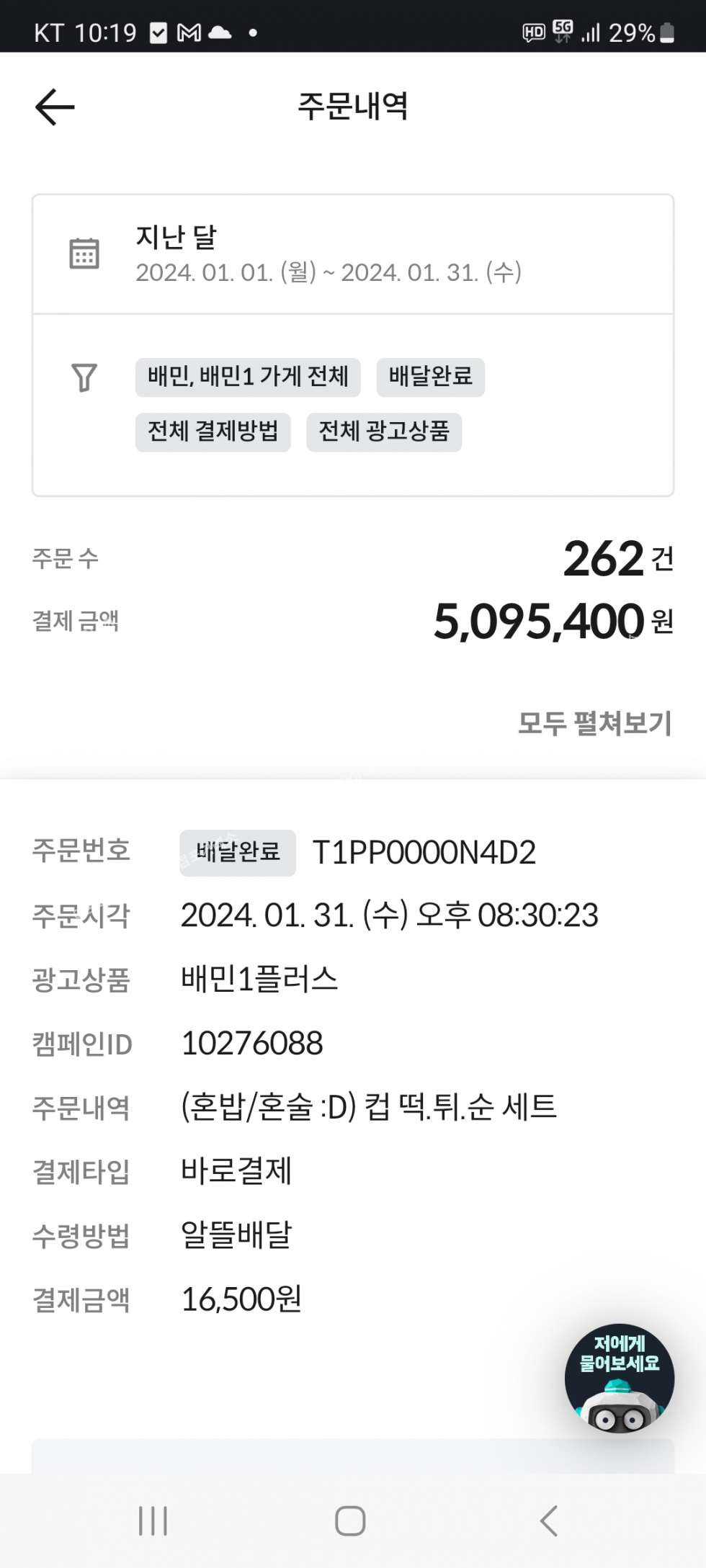Open the 저에게 물어보세요 chatbot button

click(x=619, y=1378)
